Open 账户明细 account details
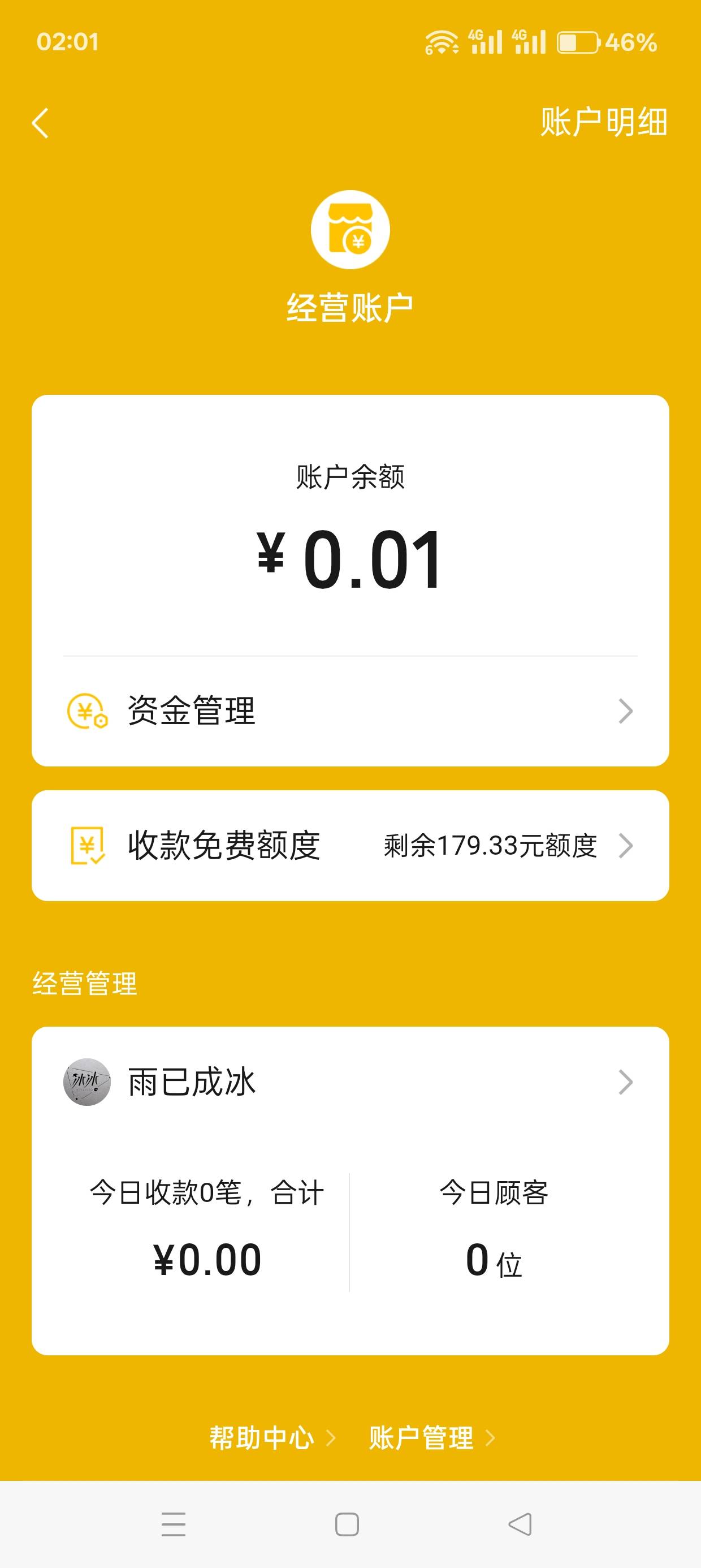 pyautogui.click(x=604, y=122)
